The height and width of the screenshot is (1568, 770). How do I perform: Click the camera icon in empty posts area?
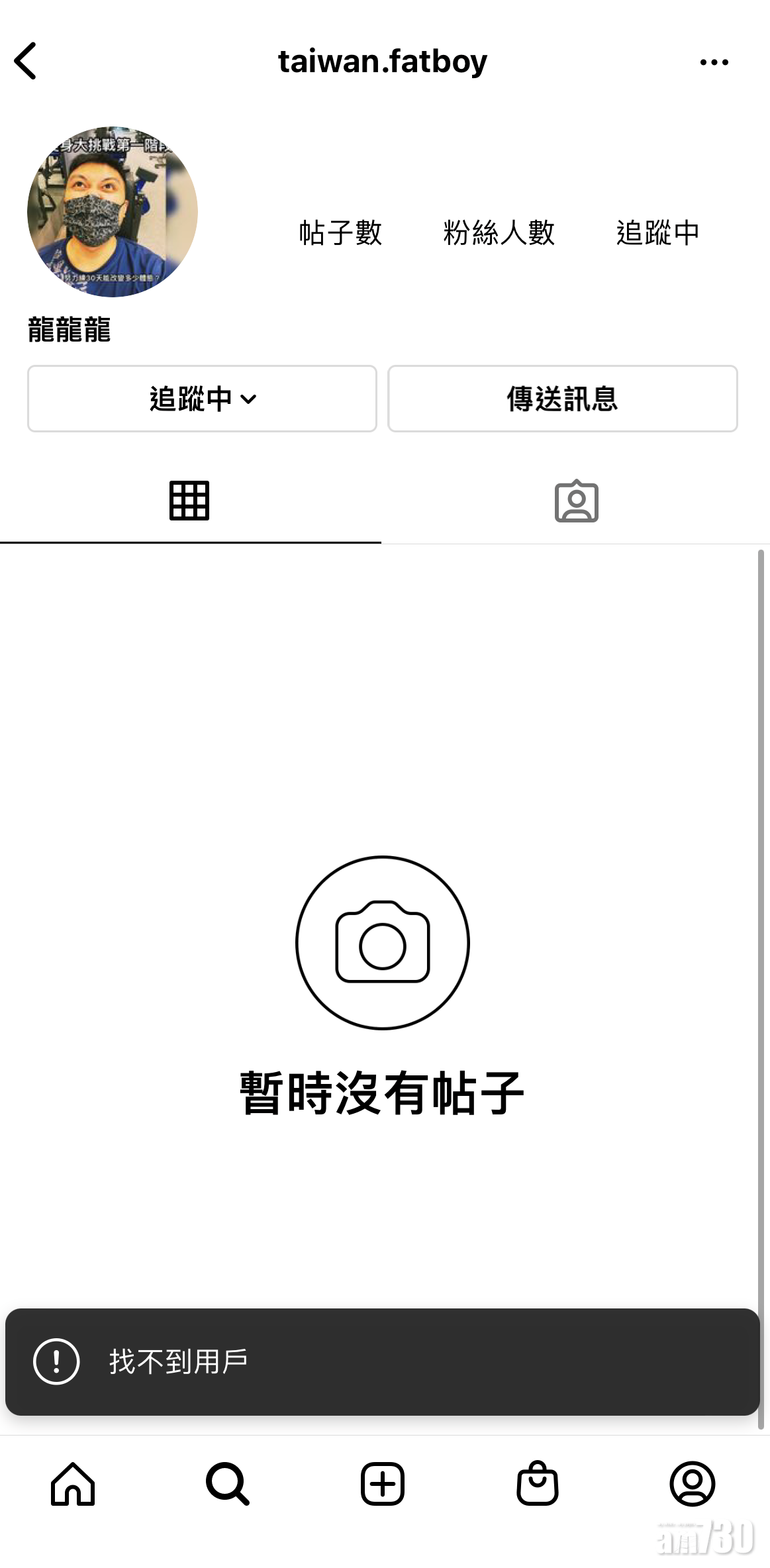coord(381,943)
